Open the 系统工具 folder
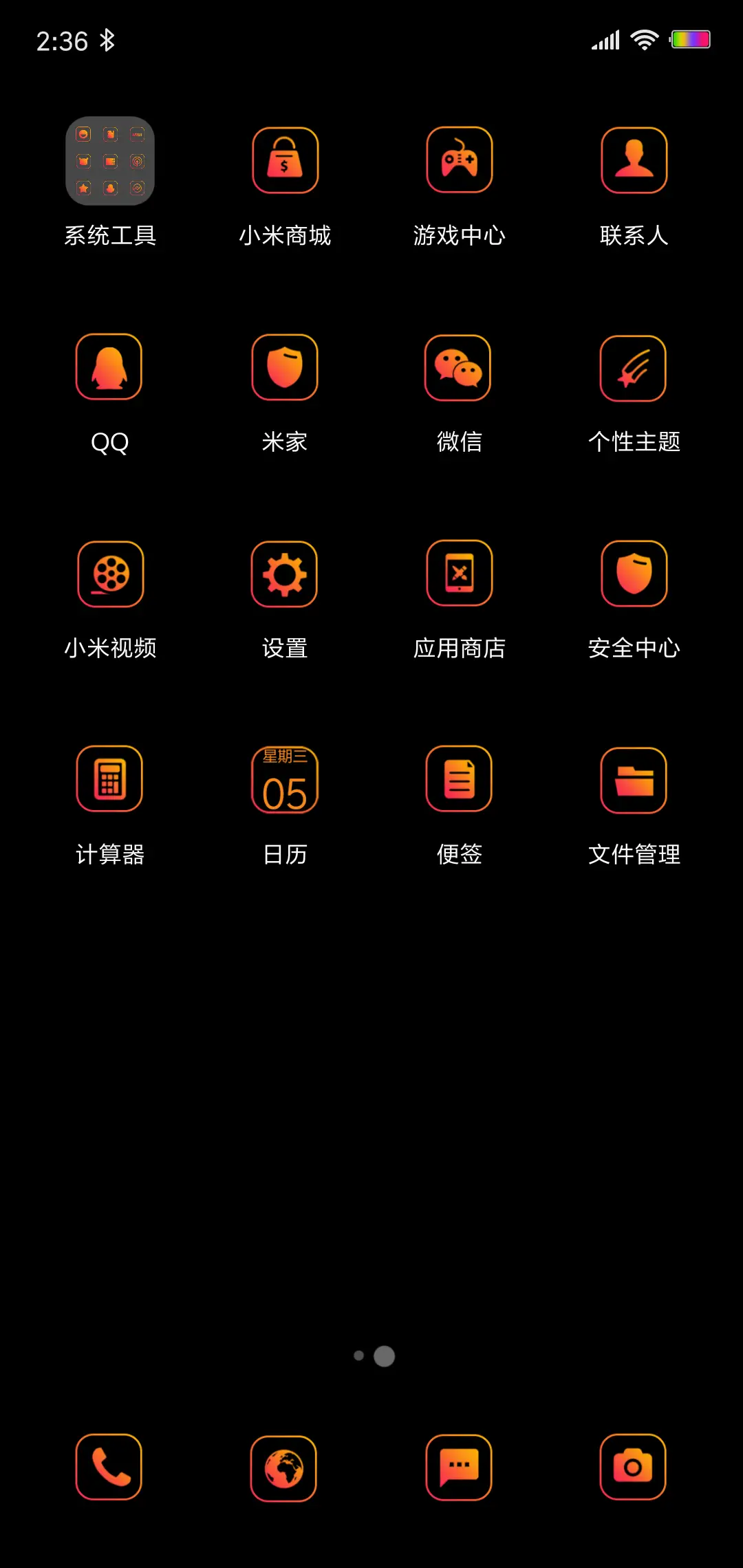743x1568 pixels. 109,160
